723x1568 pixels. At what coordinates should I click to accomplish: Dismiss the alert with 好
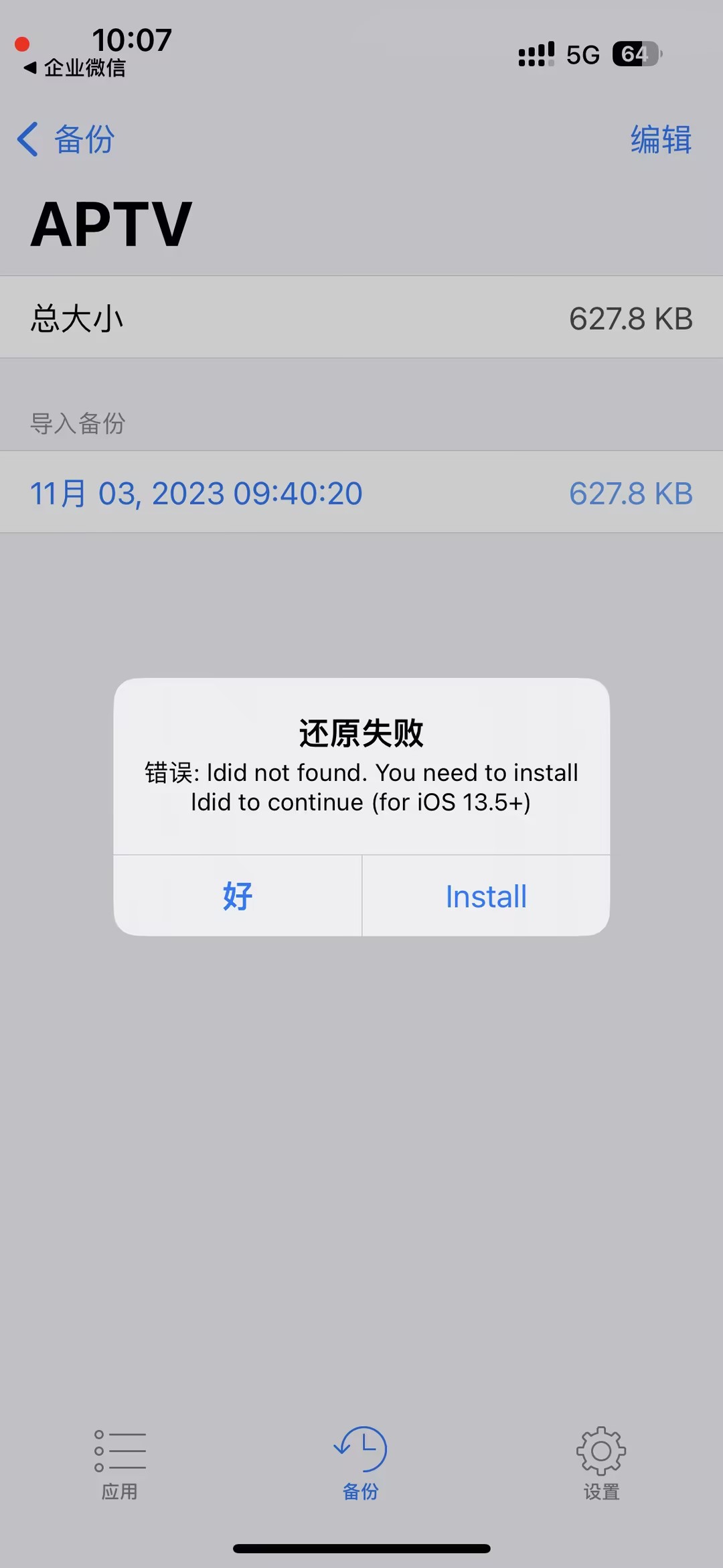238,896
